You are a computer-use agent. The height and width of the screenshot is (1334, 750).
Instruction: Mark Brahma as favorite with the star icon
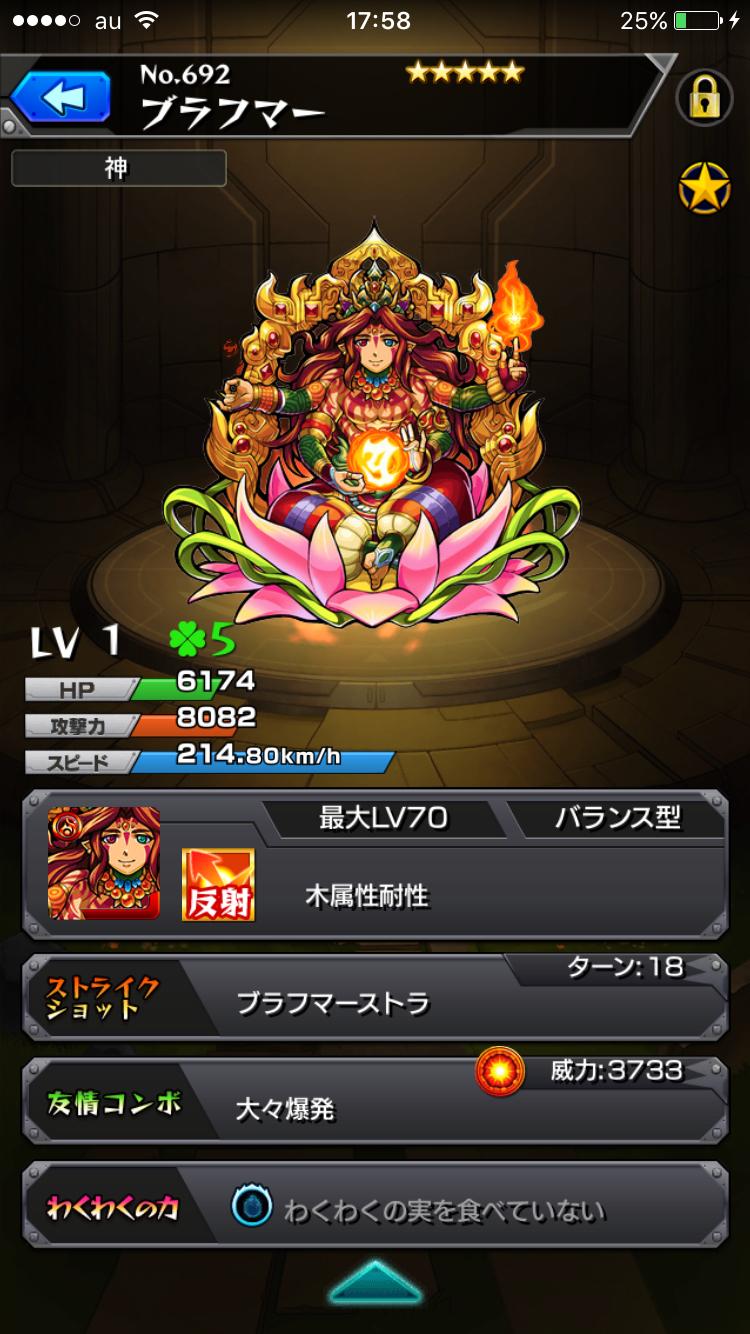[x=705, y=187]
